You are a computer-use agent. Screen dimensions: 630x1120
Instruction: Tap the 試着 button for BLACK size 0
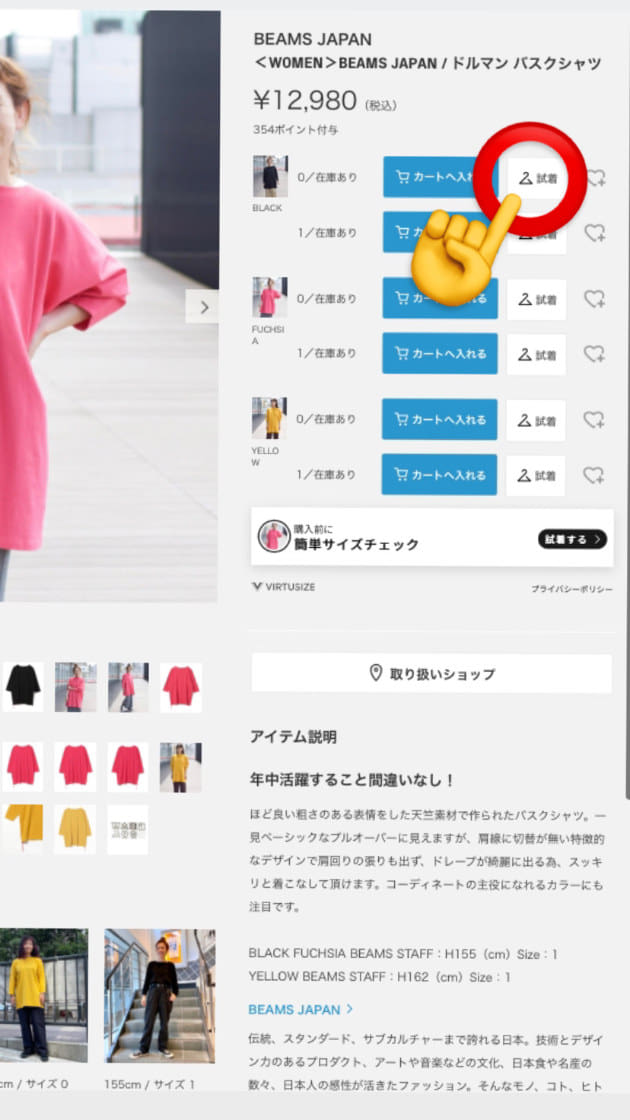(537, 178)
